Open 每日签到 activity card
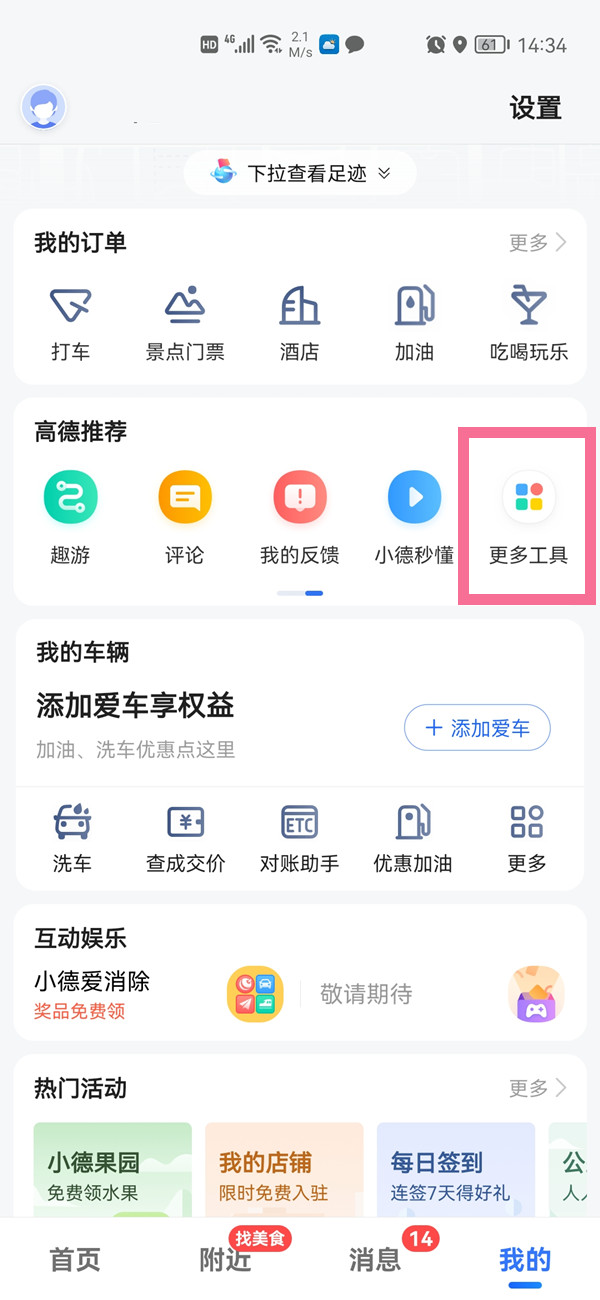 coord(455,1170)
